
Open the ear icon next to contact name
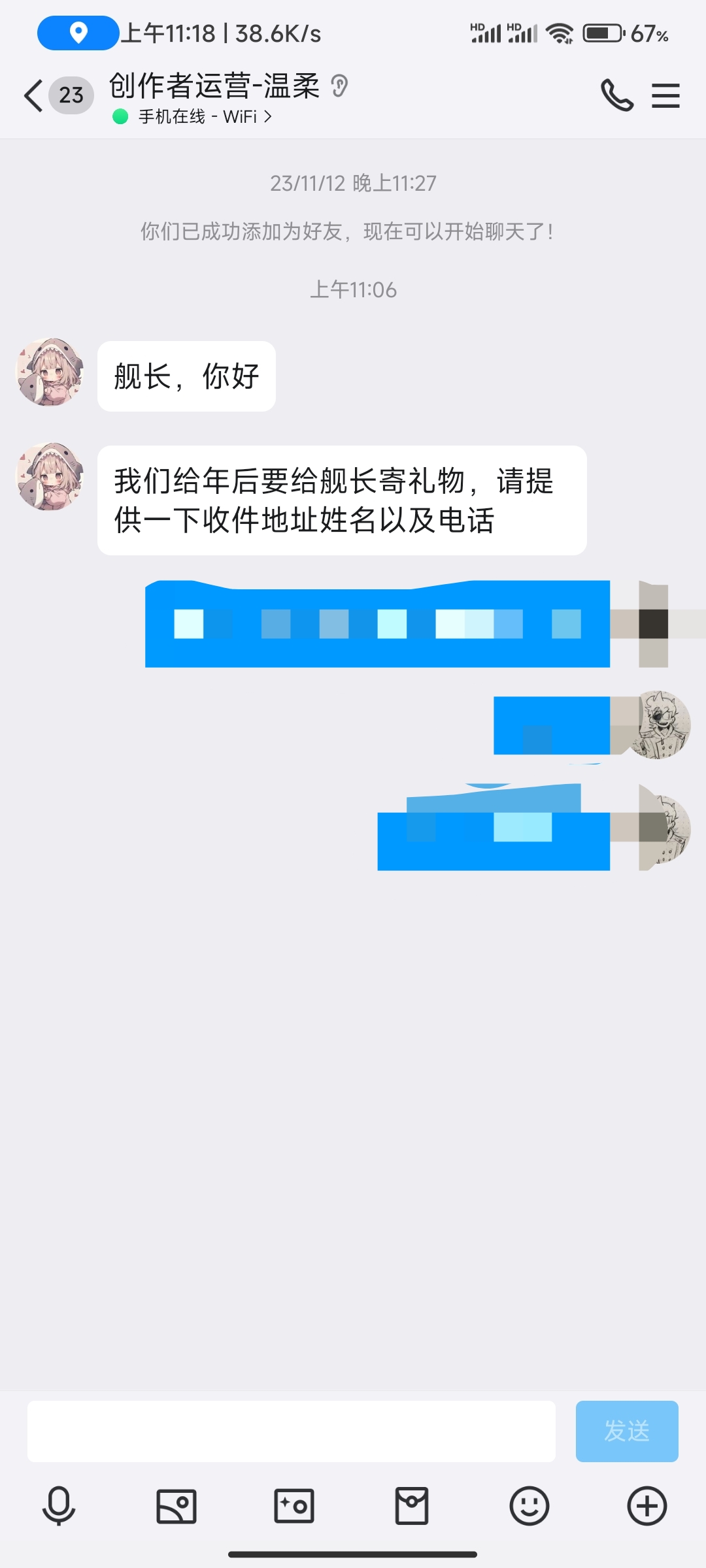click(339, 86)
